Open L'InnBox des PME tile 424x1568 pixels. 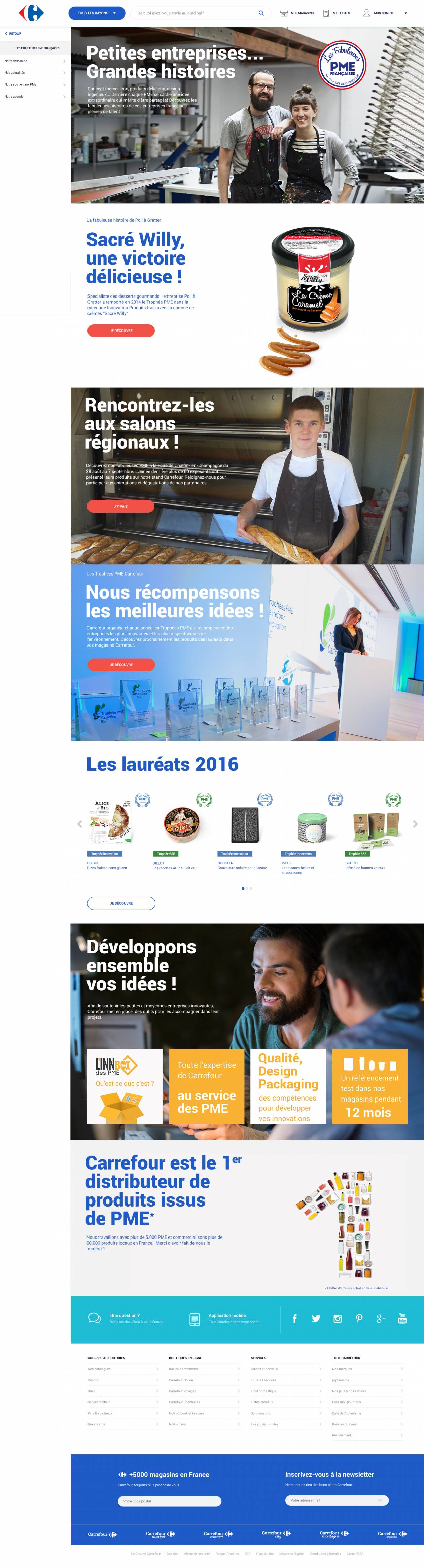[x=125, y=1086]
